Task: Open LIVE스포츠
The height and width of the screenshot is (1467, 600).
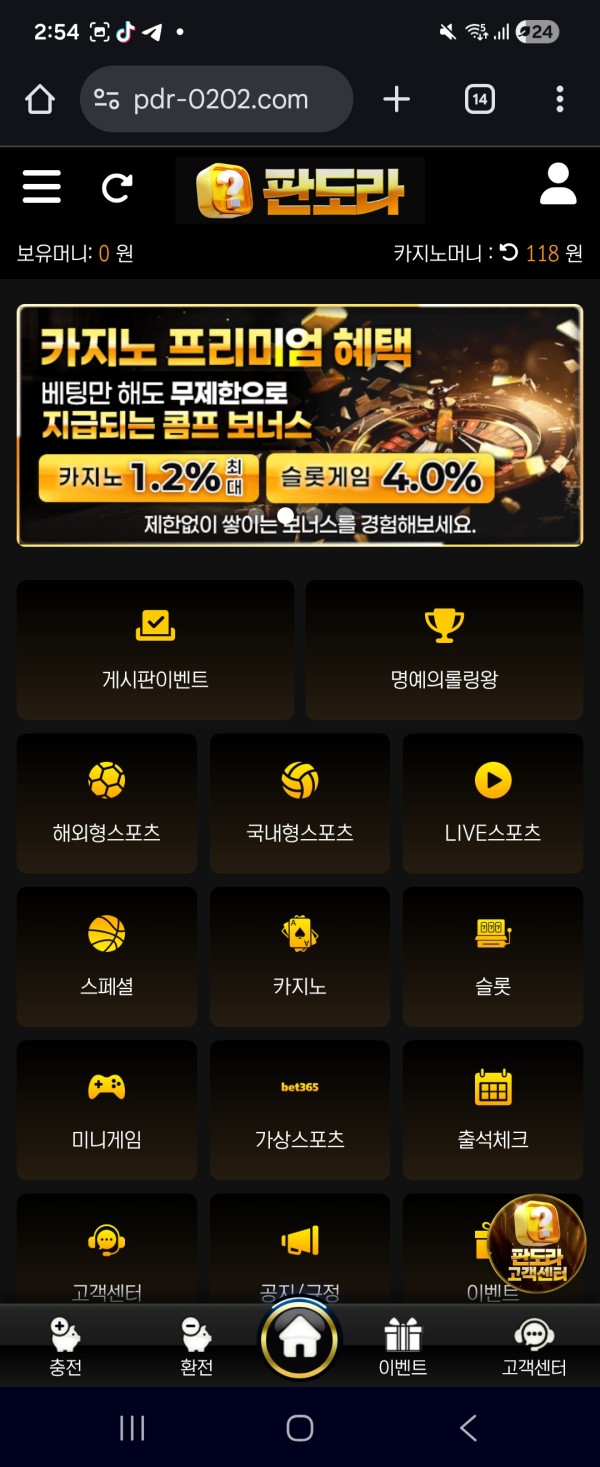Action: [493, 803]
